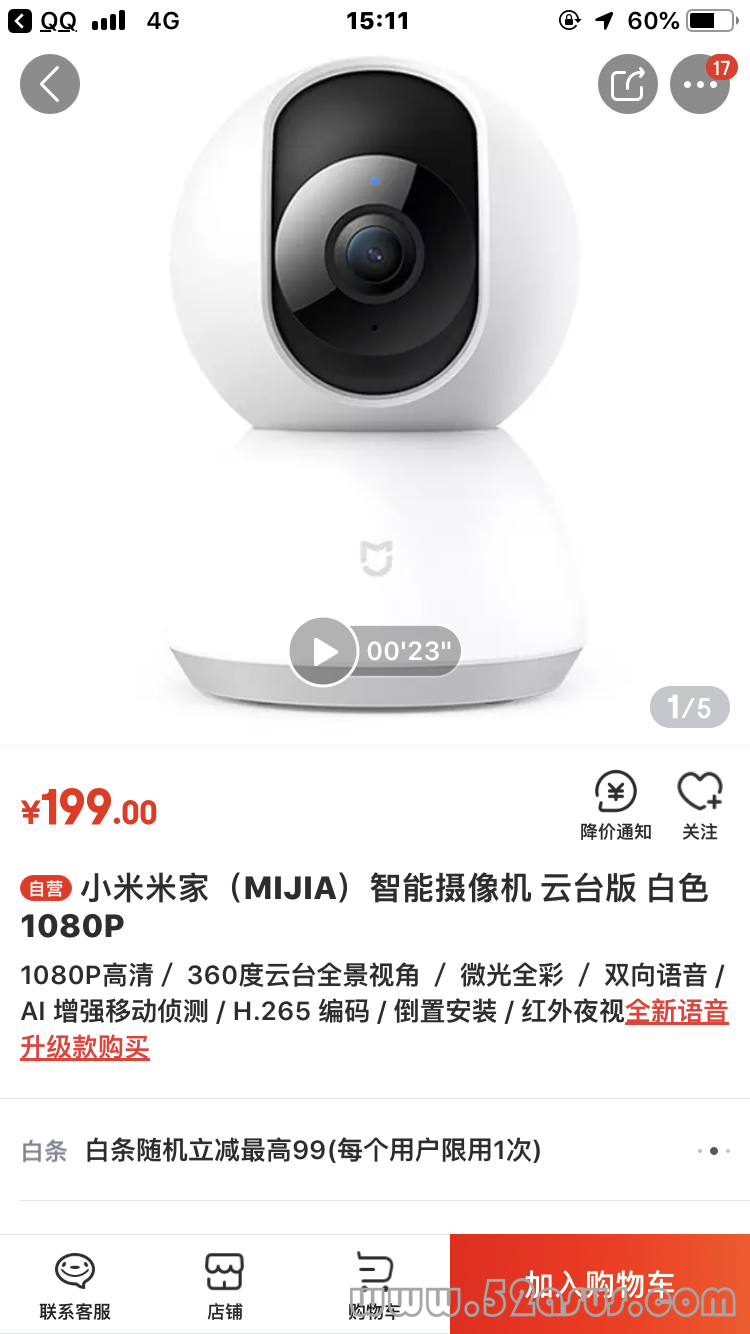
Task: Tap 降价通知 price drop alert
Action: click(x=616, y=806)
